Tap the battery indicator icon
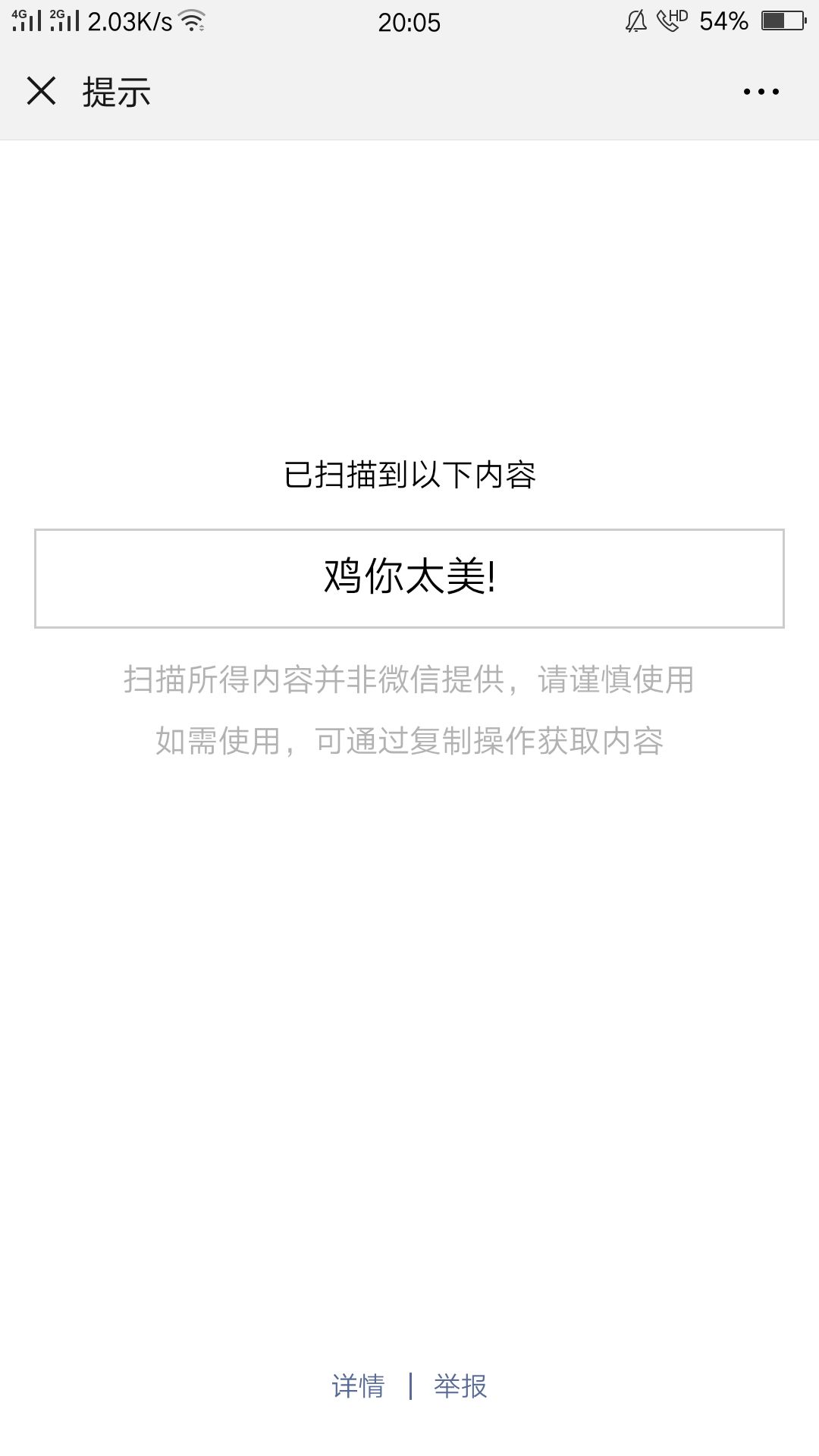Image resolution: width=819 pixels, height=1456 pixels. tap(783, 21)
